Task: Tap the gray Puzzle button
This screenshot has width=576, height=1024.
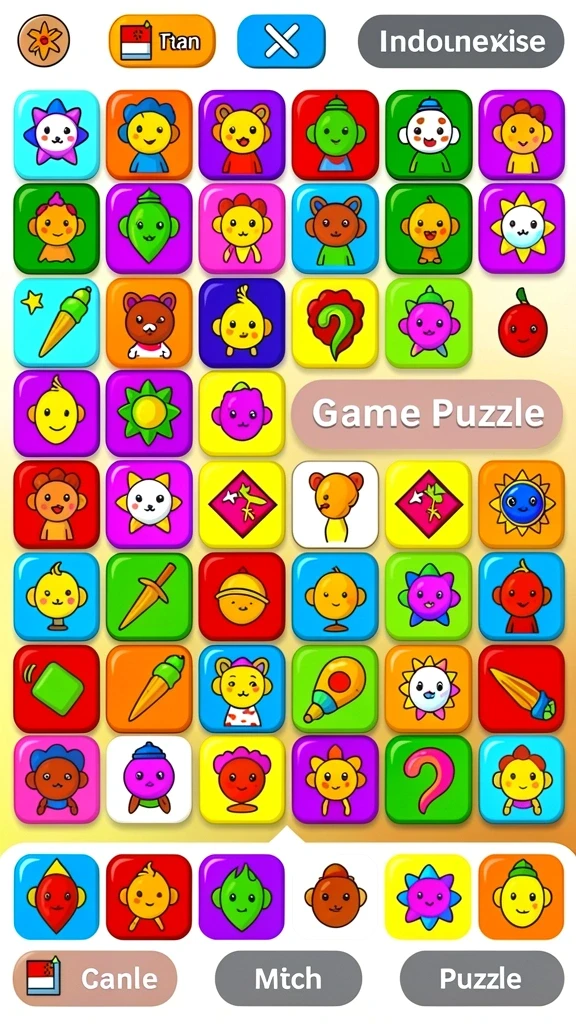Action: (481, 978)
